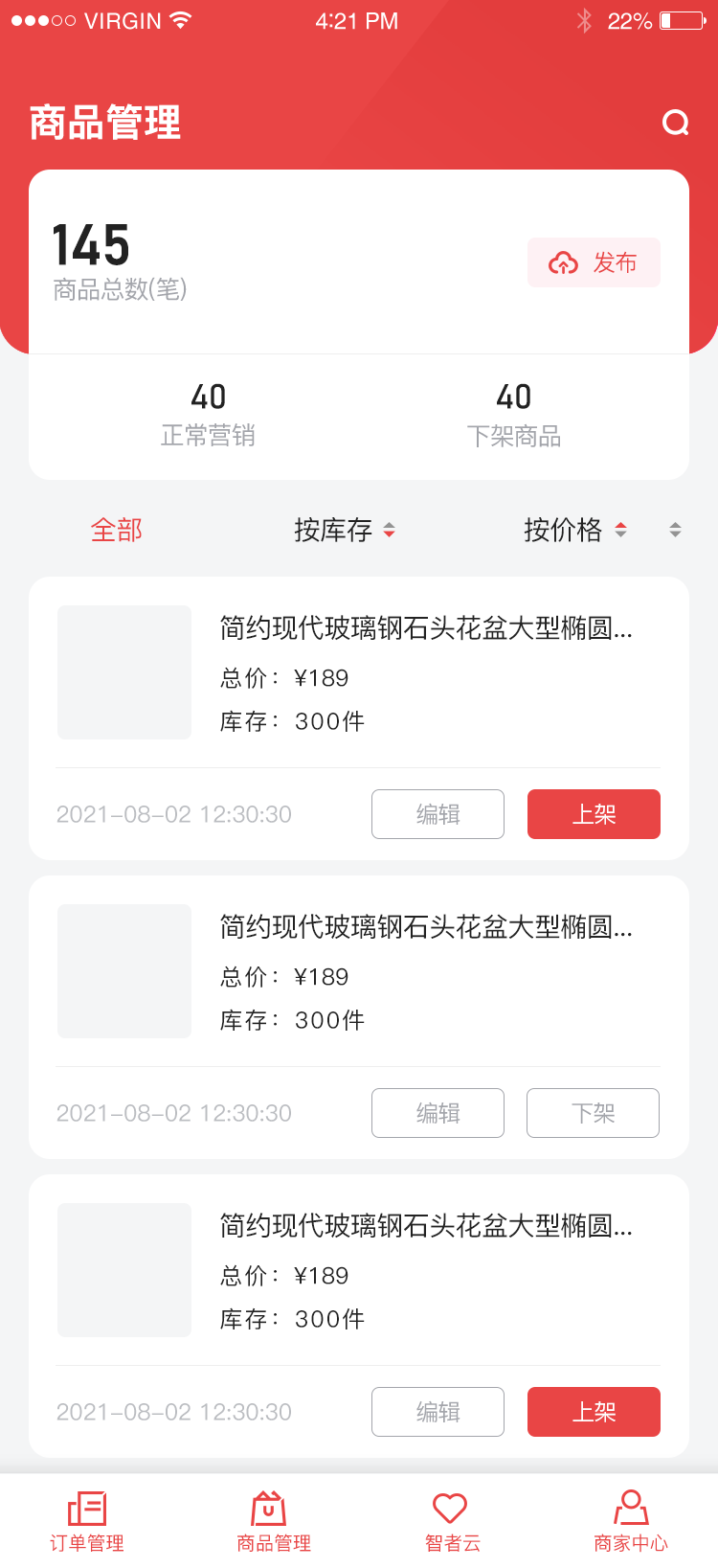Toggle third product listing to 上架
718x1568 pixels.
point(594,1412)
